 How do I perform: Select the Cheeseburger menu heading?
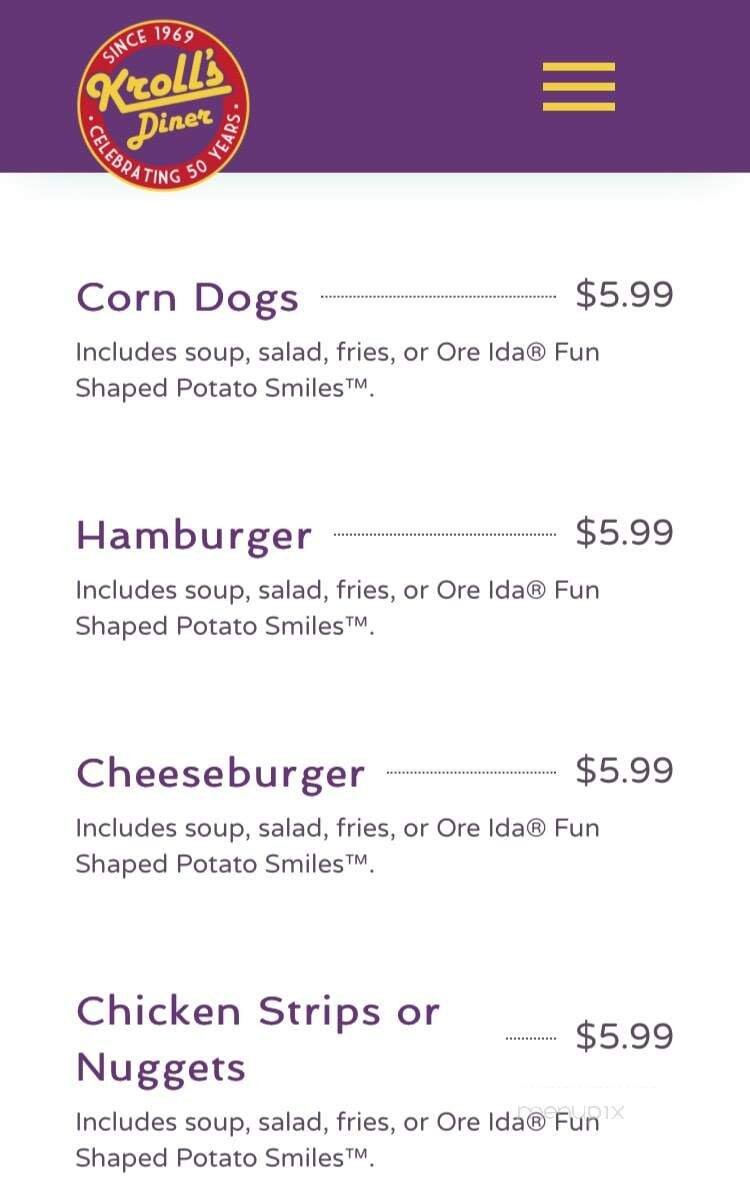coord(219,772)
